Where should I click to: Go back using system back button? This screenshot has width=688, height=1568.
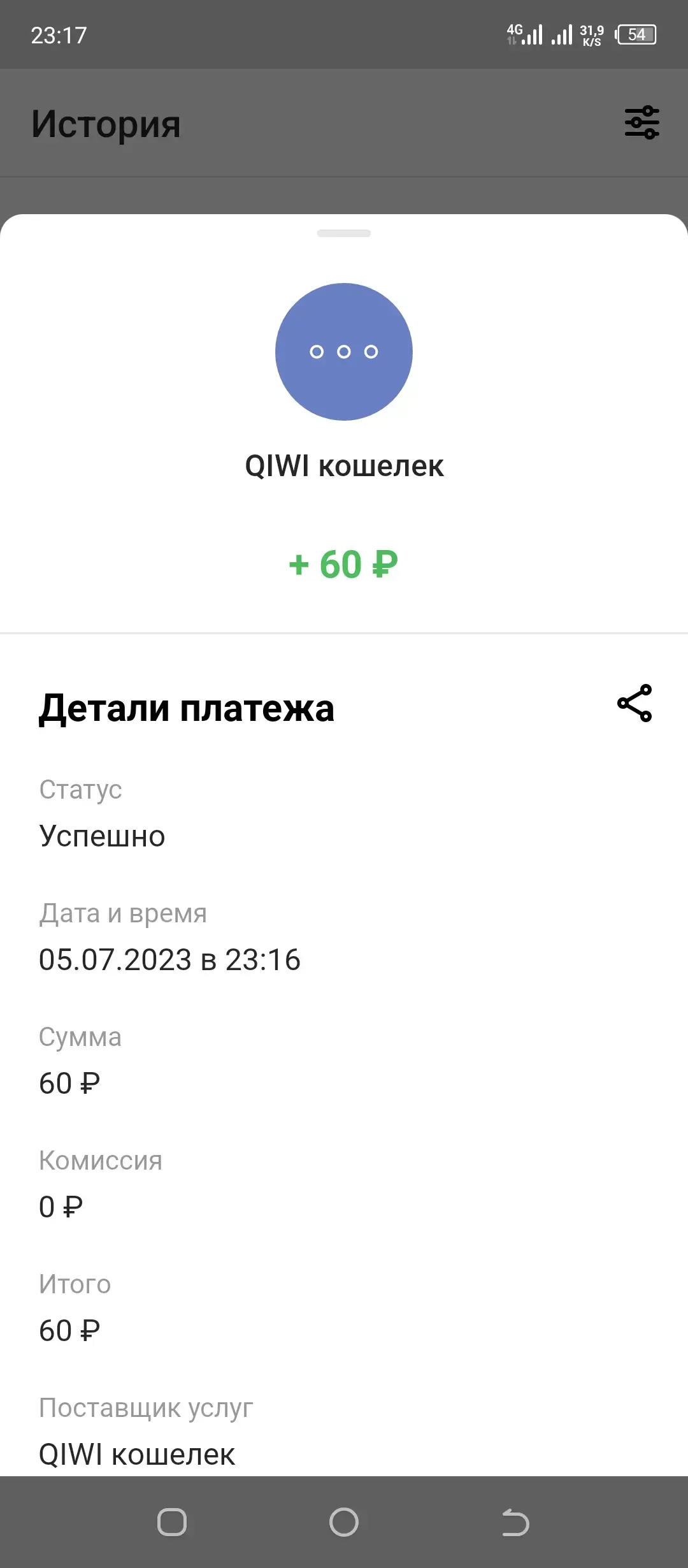click(515, 1523)
